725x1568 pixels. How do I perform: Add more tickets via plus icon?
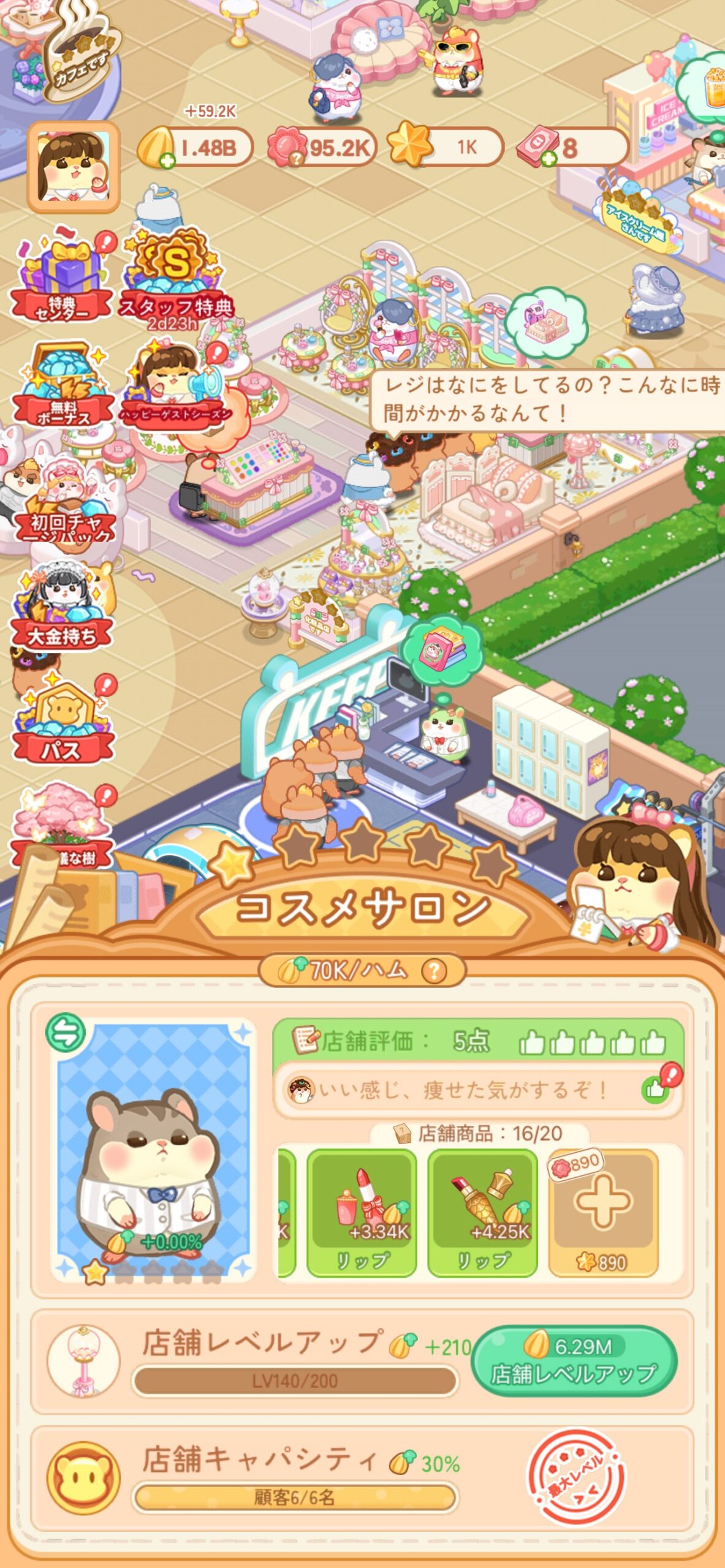[548, 159]
